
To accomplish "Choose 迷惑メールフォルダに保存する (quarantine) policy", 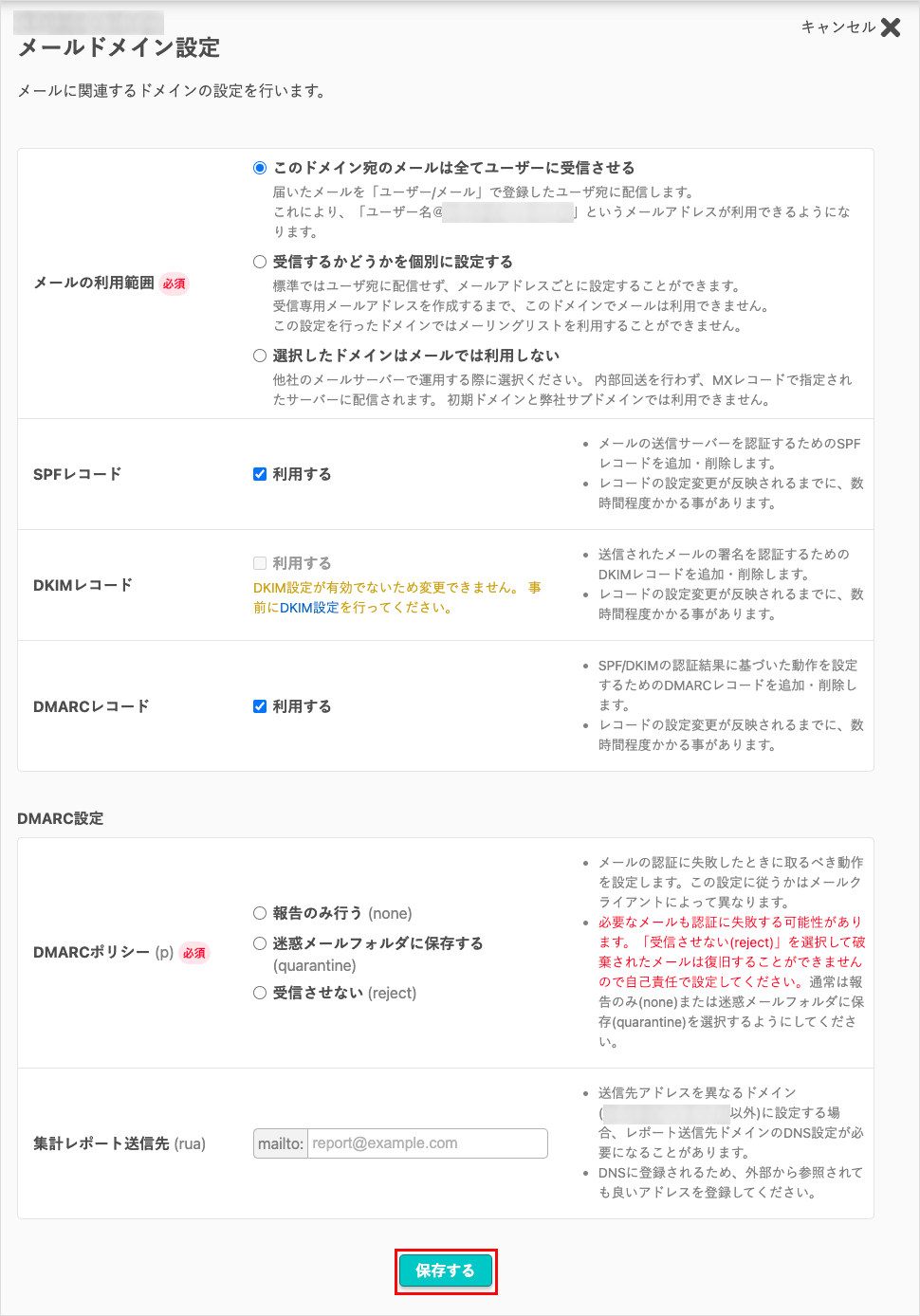I will tap(260, 943).
